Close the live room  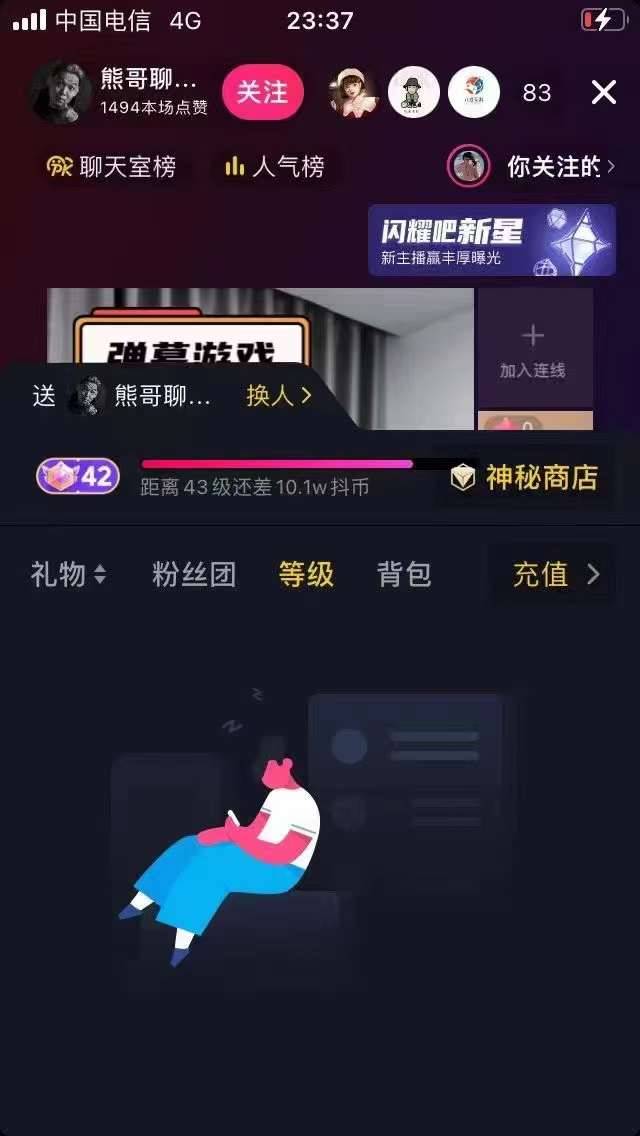604,93
